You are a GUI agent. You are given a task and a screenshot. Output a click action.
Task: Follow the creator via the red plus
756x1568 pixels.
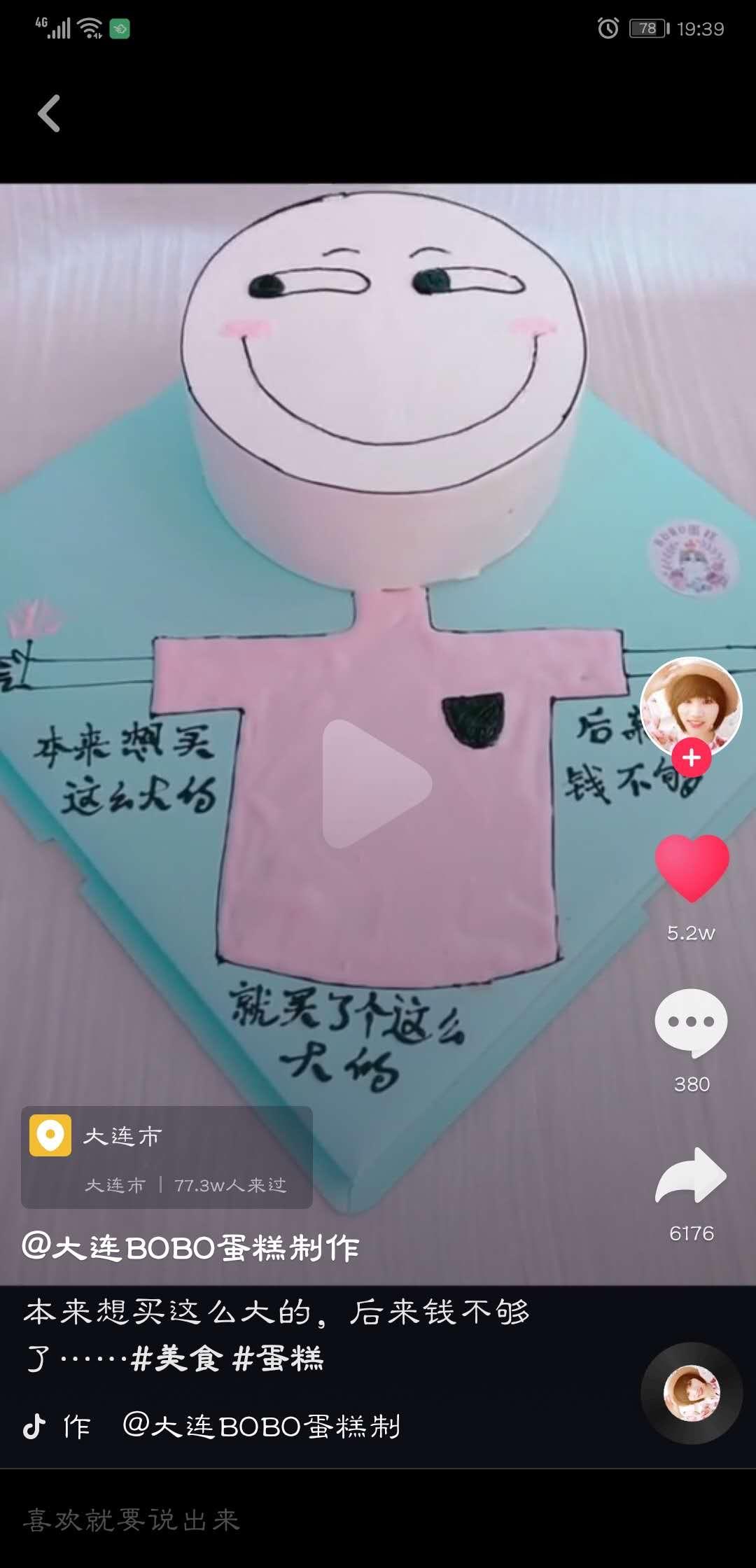point(691,758)
